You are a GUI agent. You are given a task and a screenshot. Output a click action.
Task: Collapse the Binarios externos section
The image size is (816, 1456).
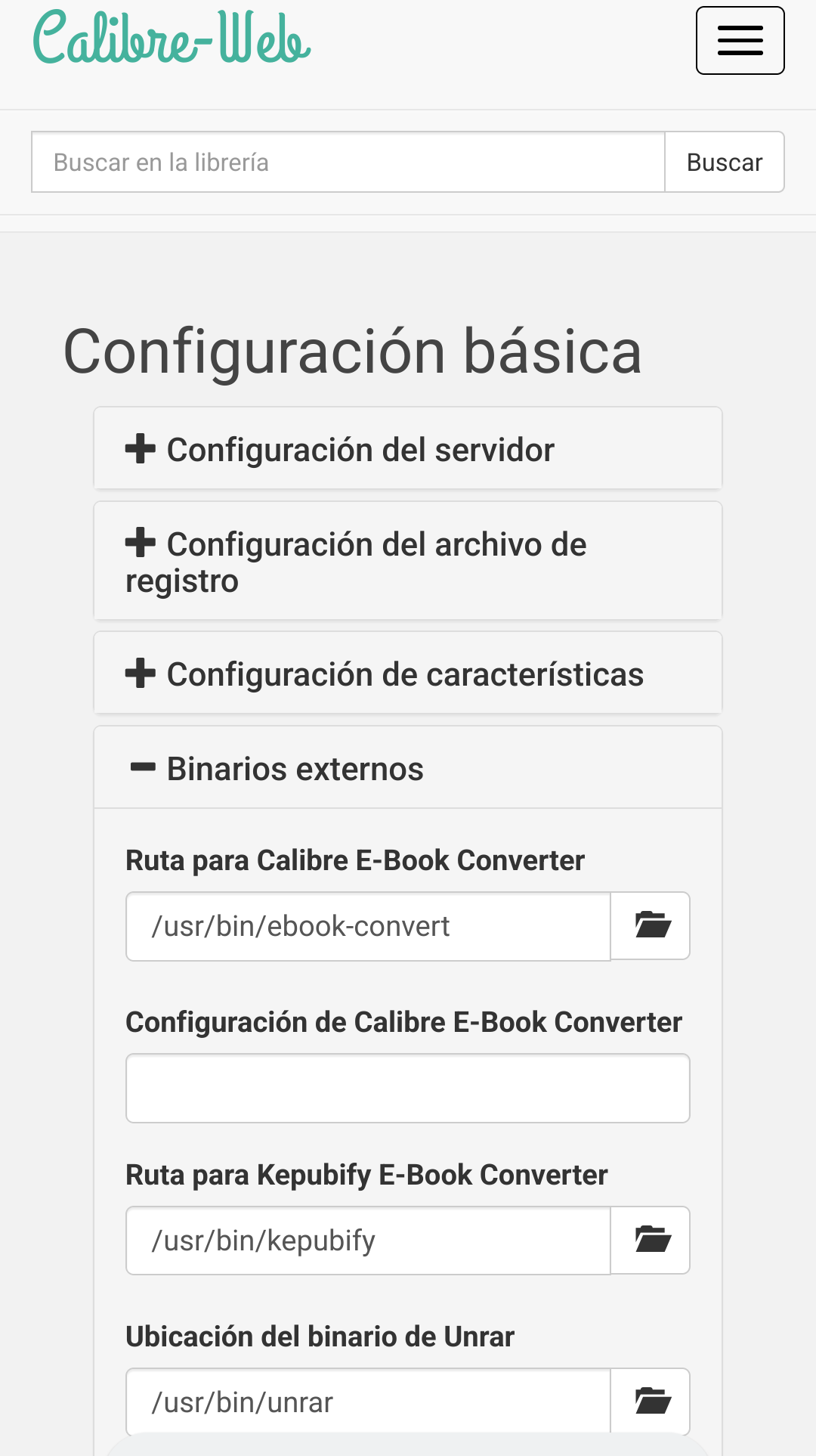pyautogui.click(x=295, y=768)
